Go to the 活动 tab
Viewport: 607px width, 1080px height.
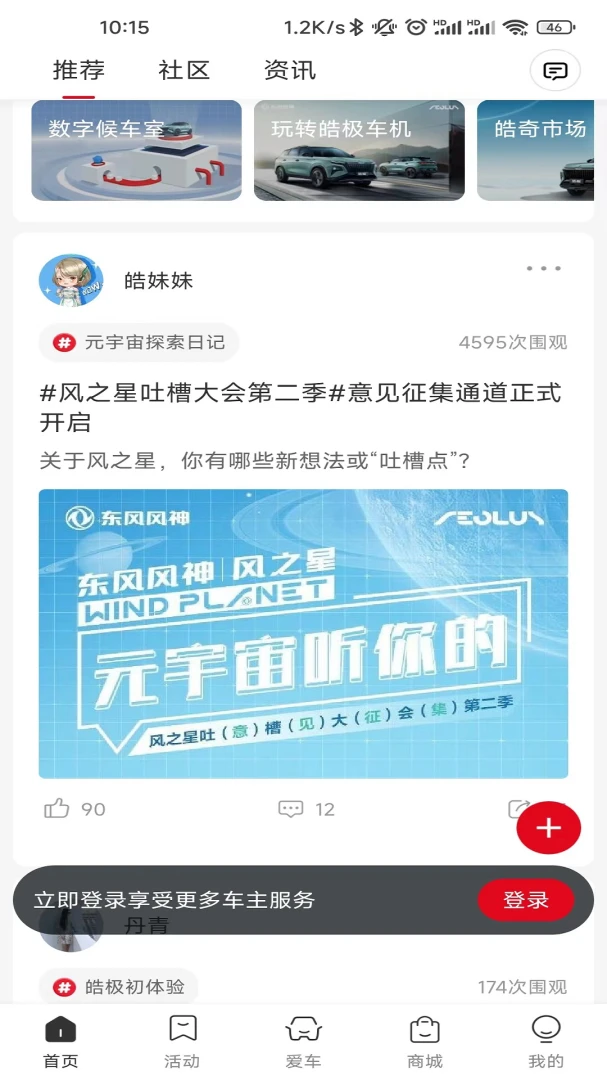[182, 1040]
